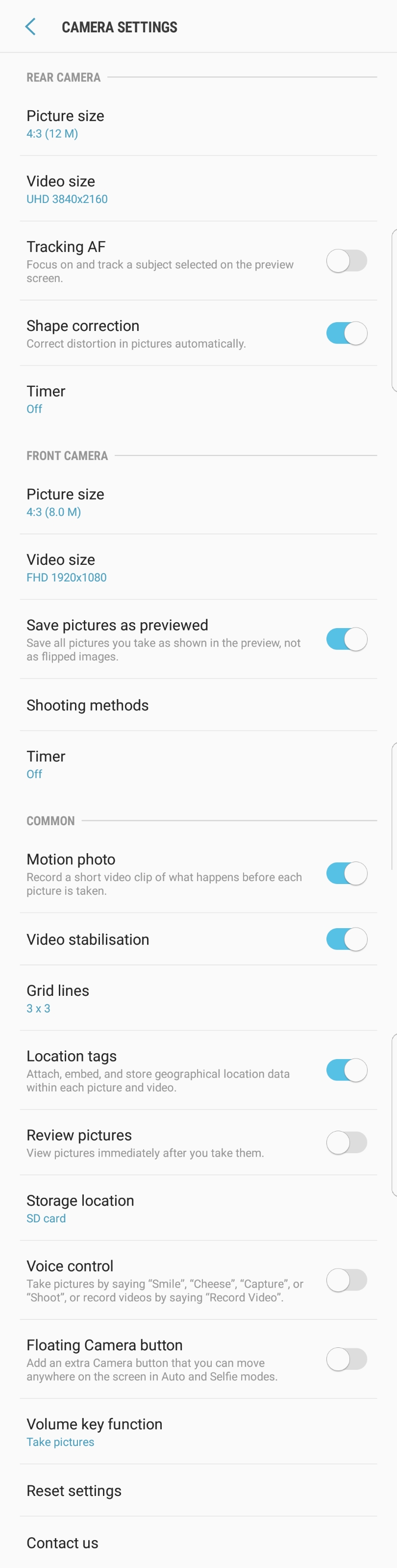This screenshot has height=1568, width=397.
Task: Enable Tracking AF
Action: pyautogui.click(x=347, y=261)
